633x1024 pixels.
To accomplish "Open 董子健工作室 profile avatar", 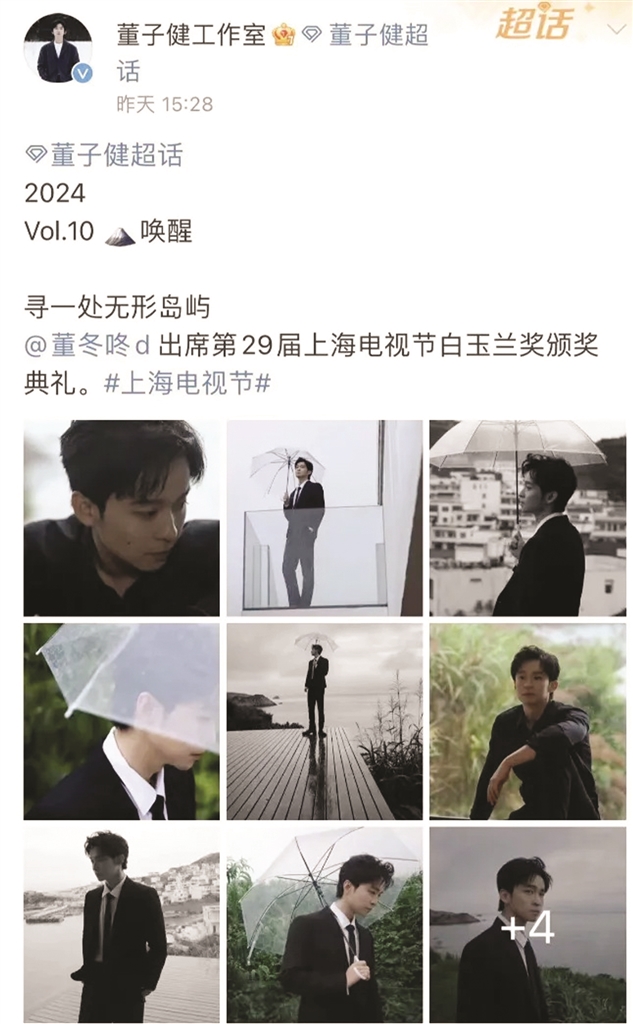I will pos(58,48).
